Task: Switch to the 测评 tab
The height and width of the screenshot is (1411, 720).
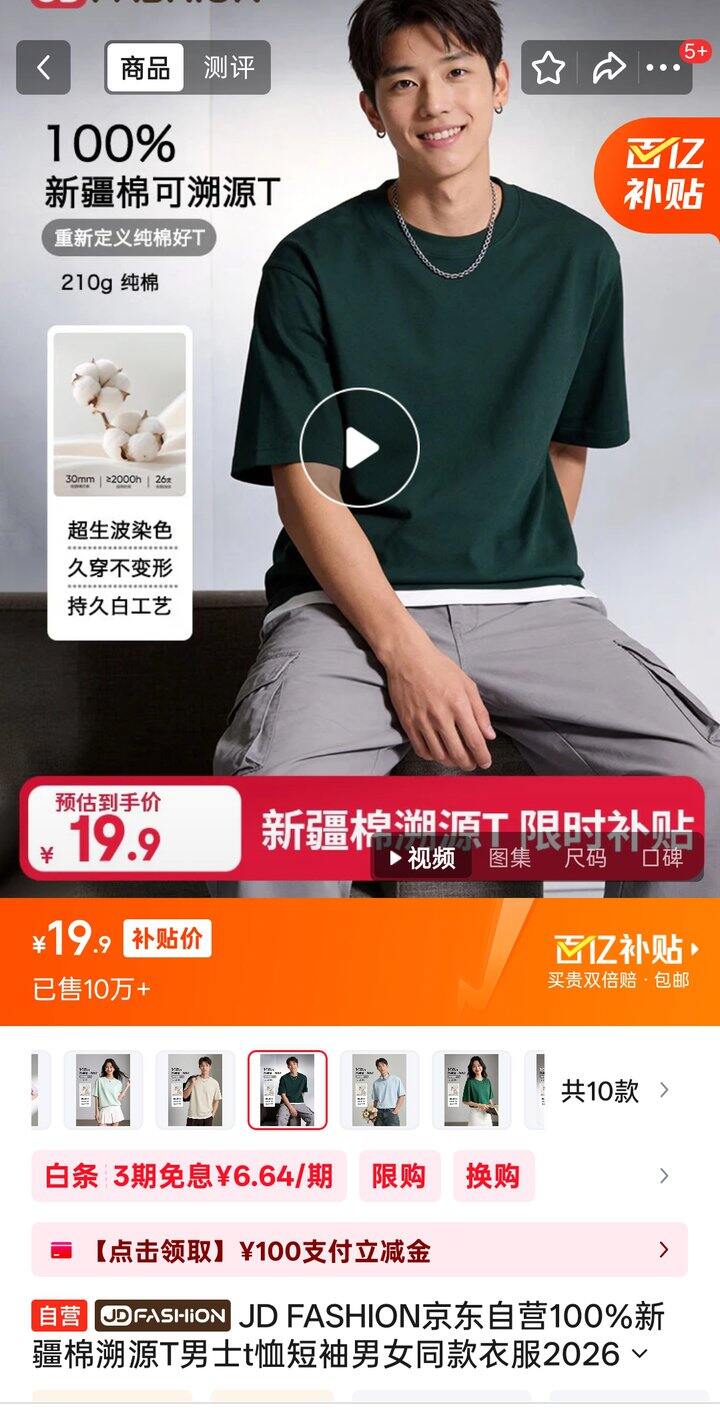Action: click(229, 68)
